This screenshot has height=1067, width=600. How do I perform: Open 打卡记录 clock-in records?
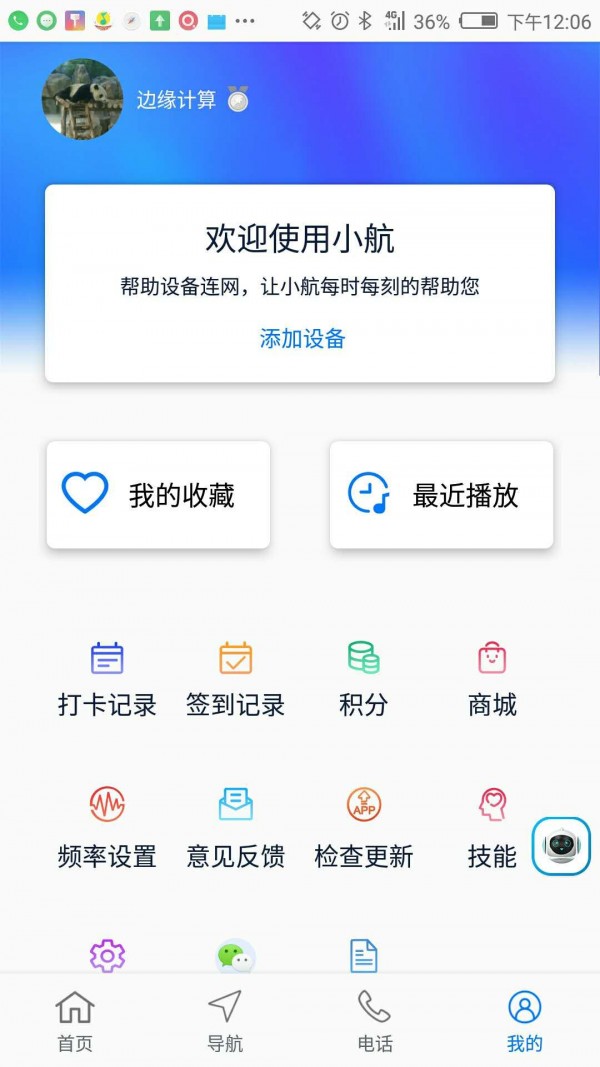(107, 679)
